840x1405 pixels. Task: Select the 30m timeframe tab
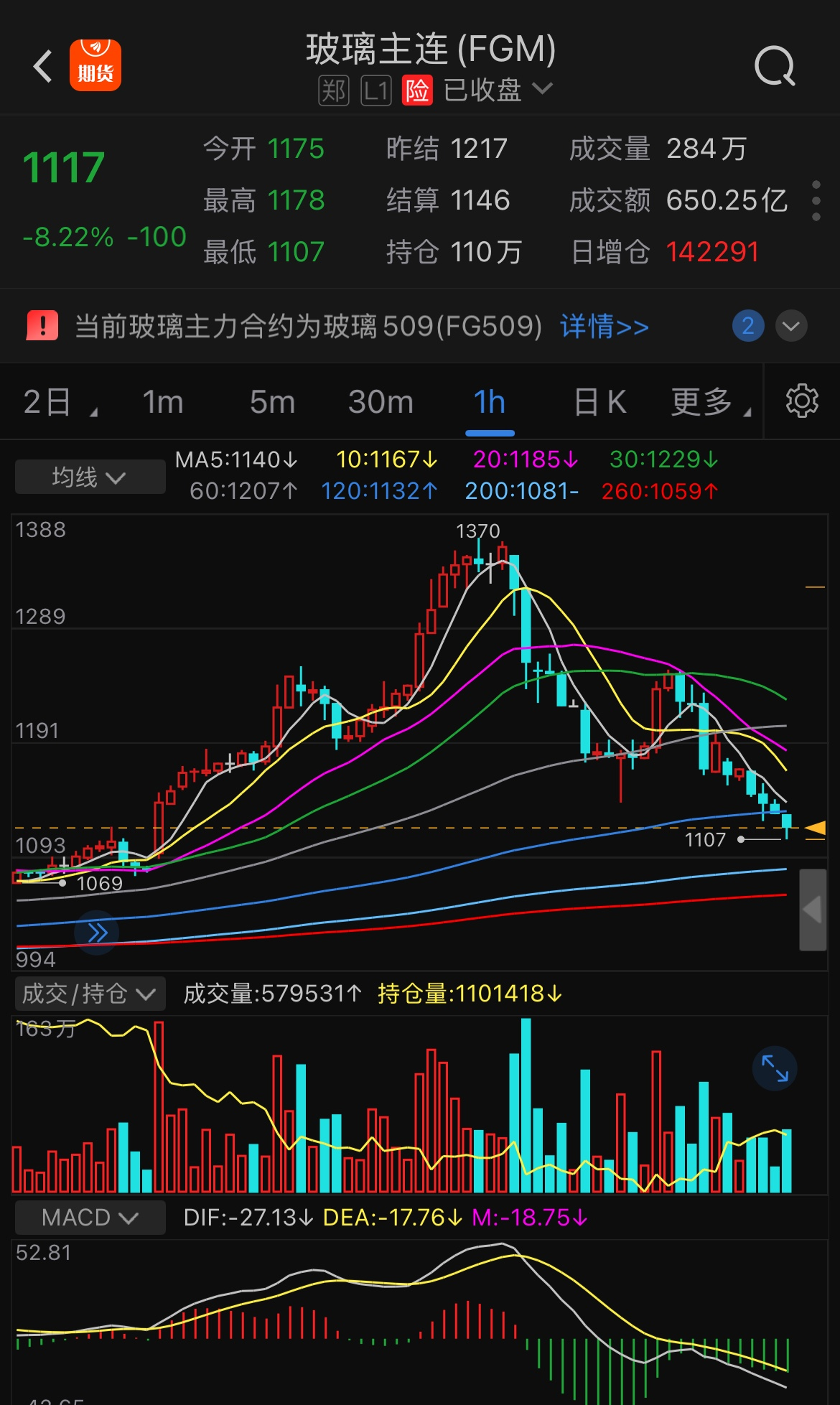pos(380,403)
